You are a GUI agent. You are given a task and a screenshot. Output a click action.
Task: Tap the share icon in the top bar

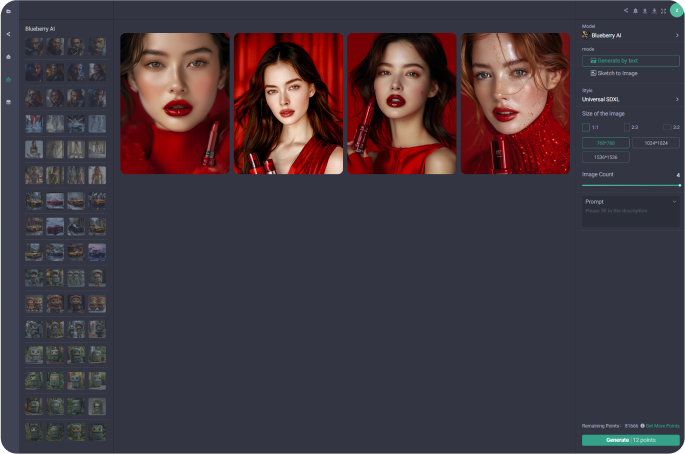click(x=626, y=11)
